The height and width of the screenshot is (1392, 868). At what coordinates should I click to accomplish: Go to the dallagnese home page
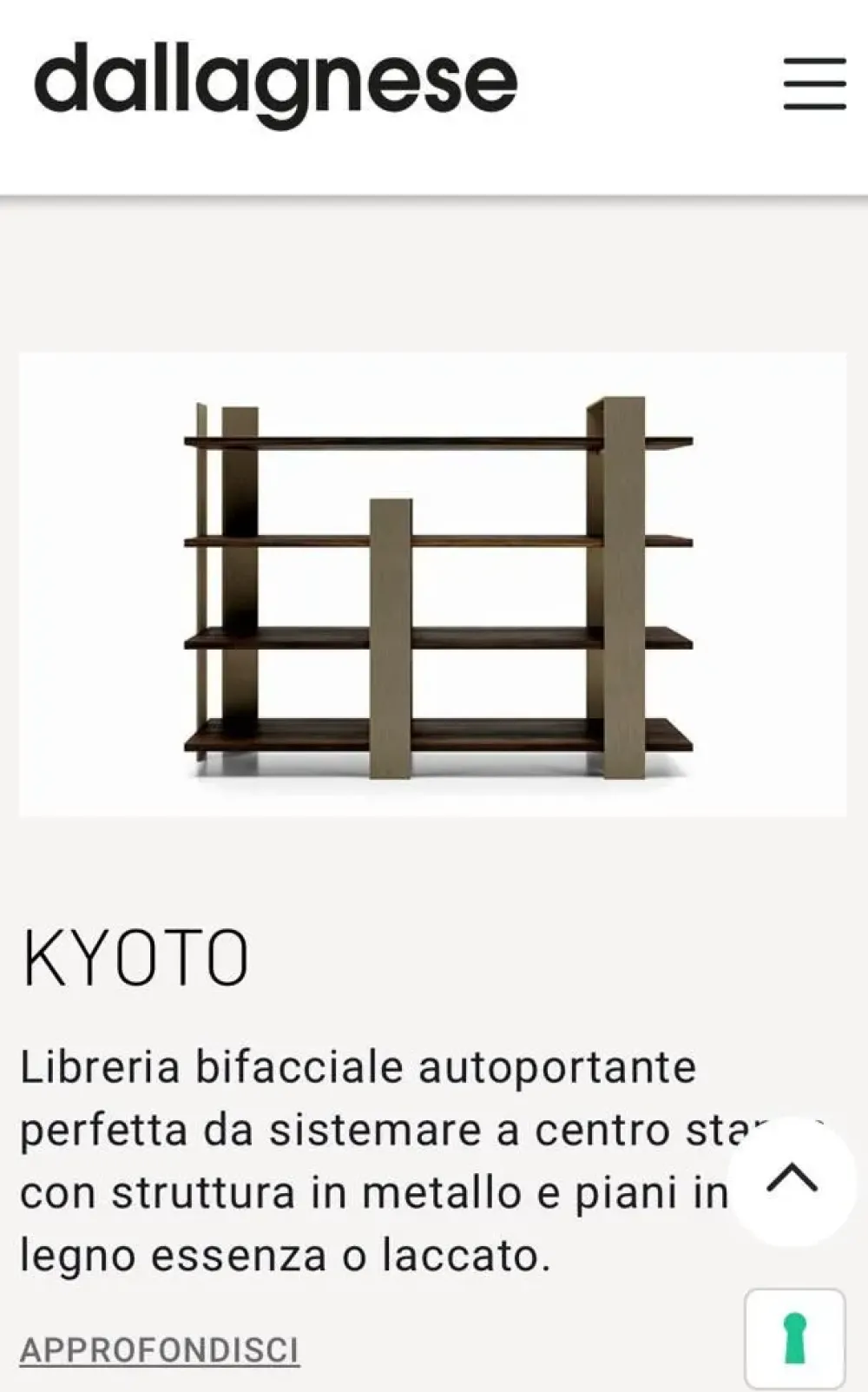(x=276, y=82)
